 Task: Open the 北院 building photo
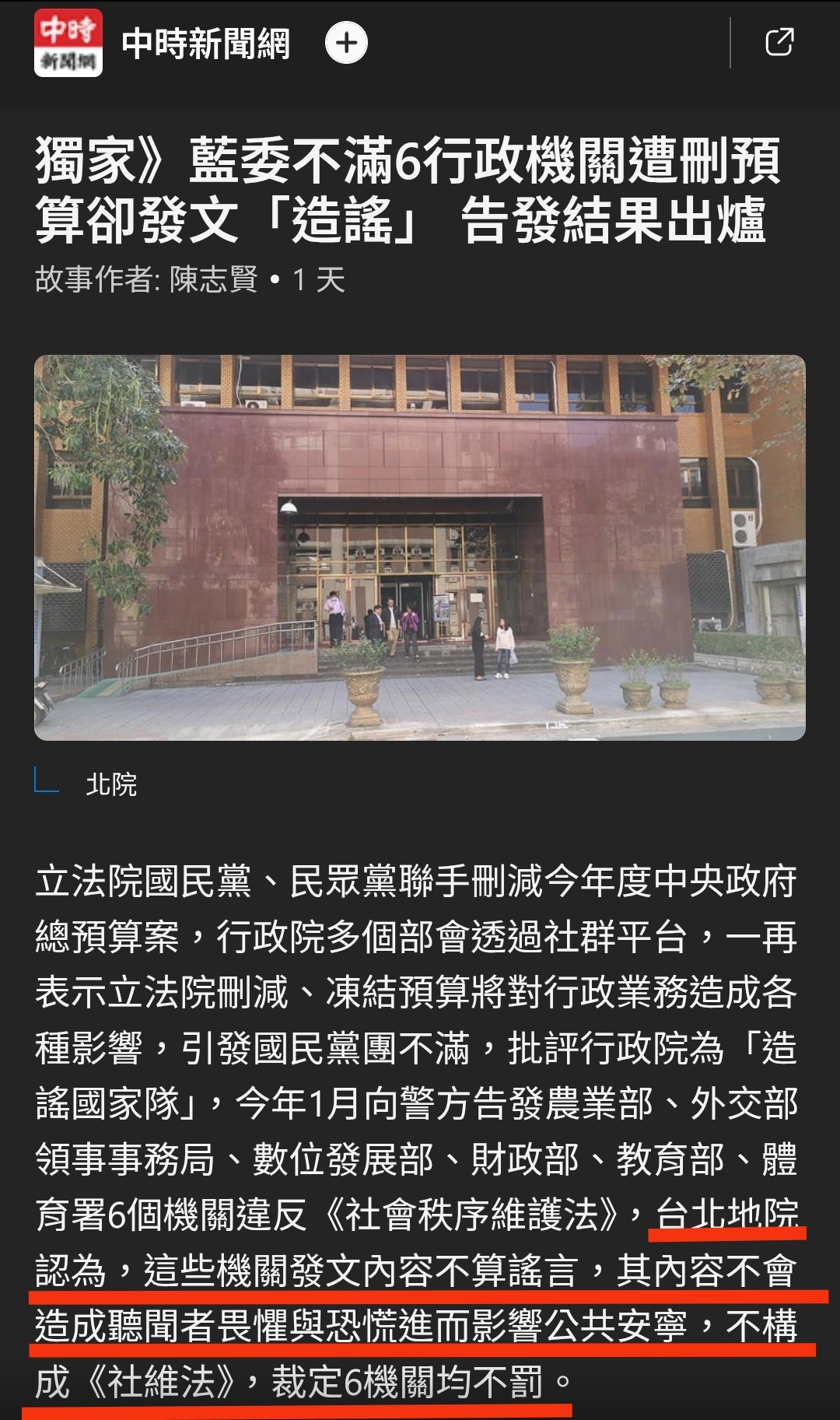[420, 547]
